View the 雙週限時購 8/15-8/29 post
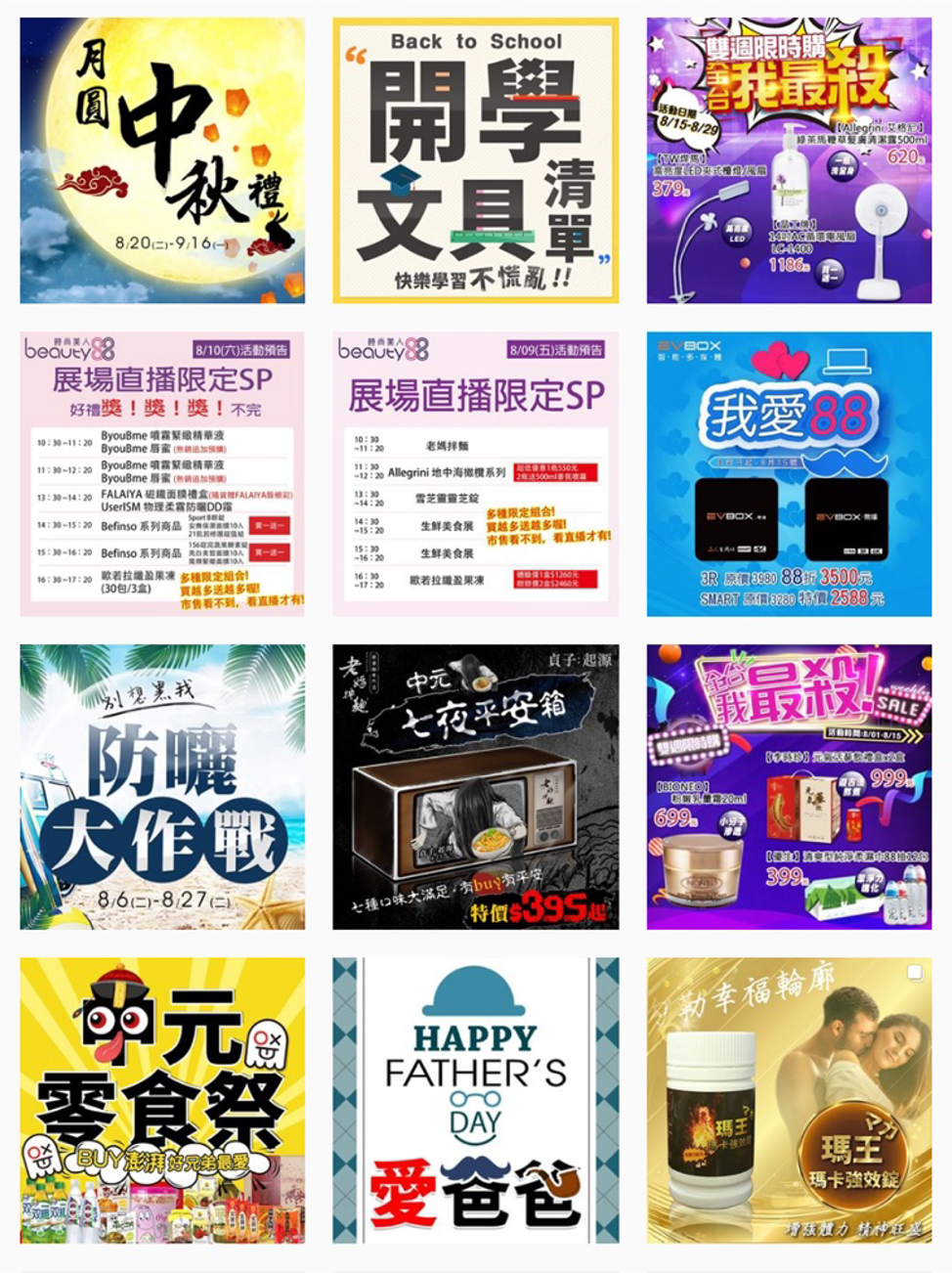The image size is (952, 1273). [789, 160]
